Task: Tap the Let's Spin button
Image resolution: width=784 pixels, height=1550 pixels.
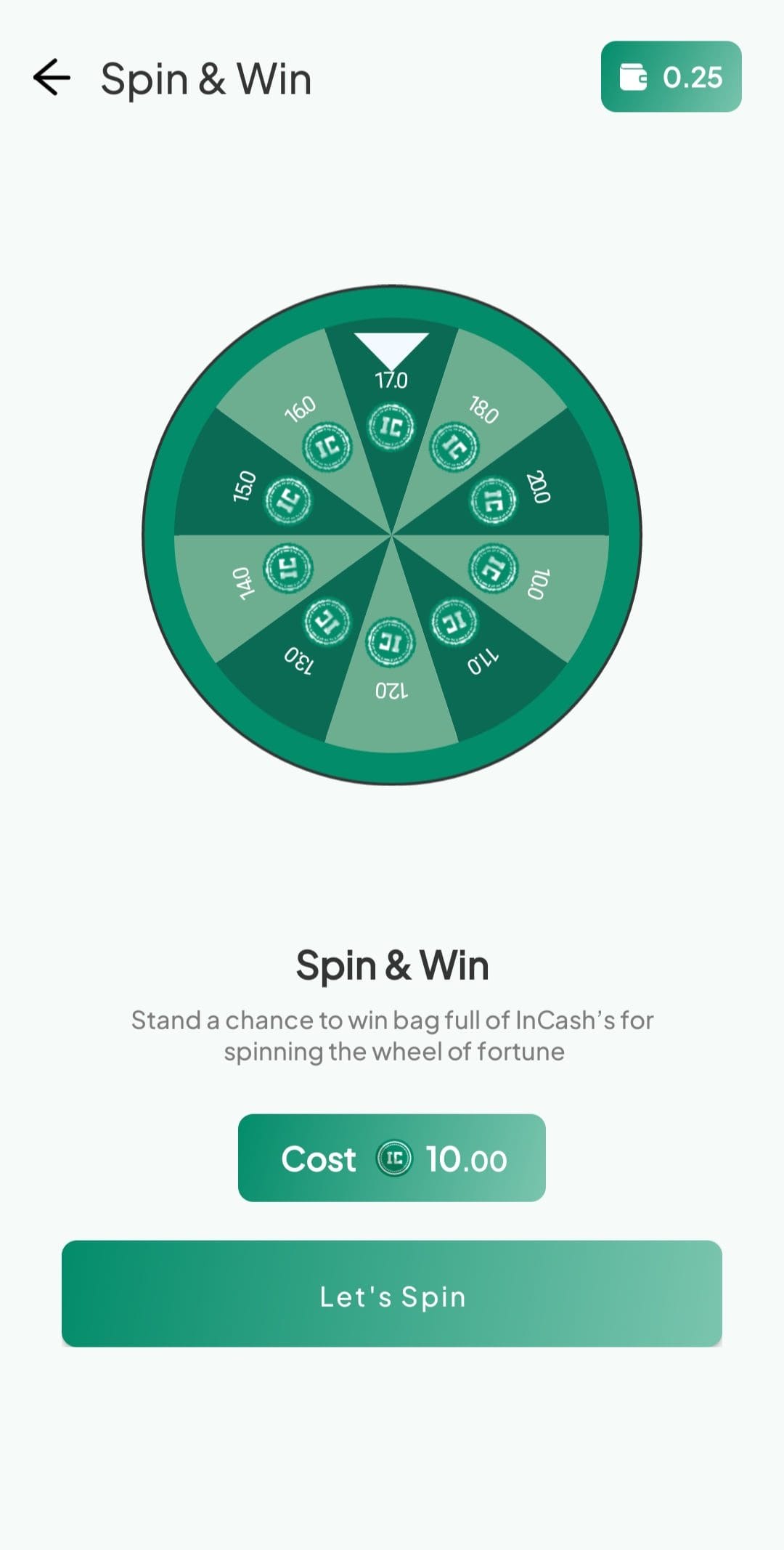Action: (x=392, y=1294)
